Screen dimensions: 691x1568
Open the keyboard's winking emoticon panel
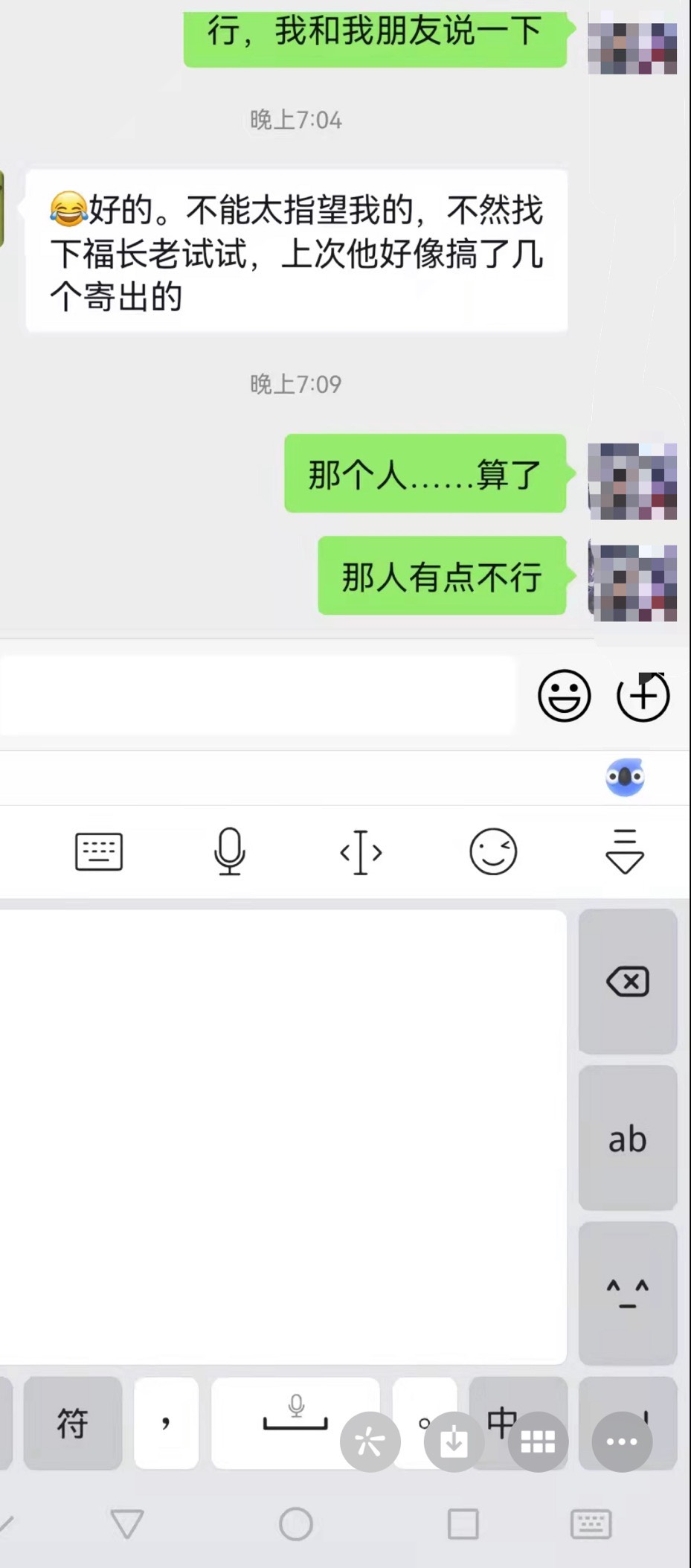493,851
